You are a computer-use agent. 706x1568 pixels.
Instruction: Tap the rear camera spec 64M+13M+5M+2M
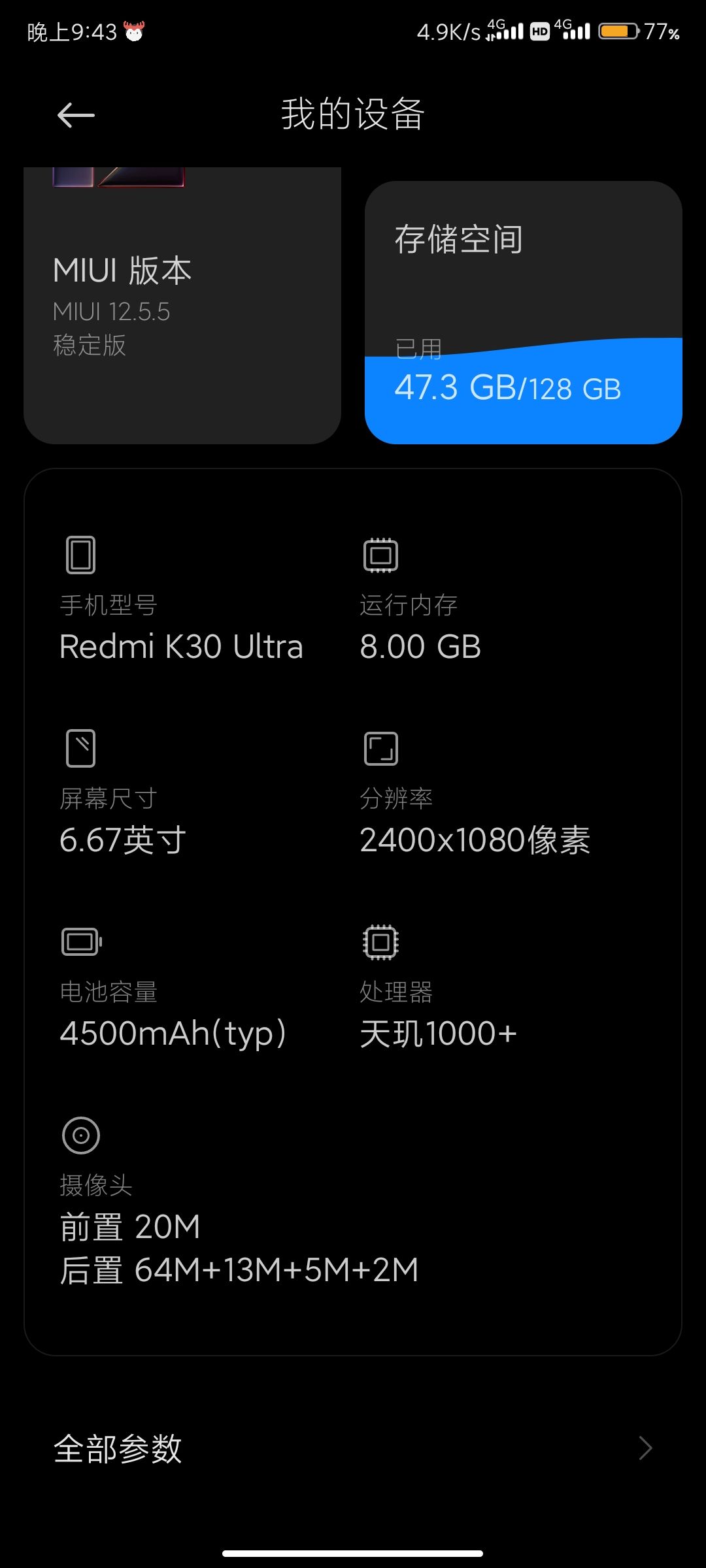(x=239, y=1267)
